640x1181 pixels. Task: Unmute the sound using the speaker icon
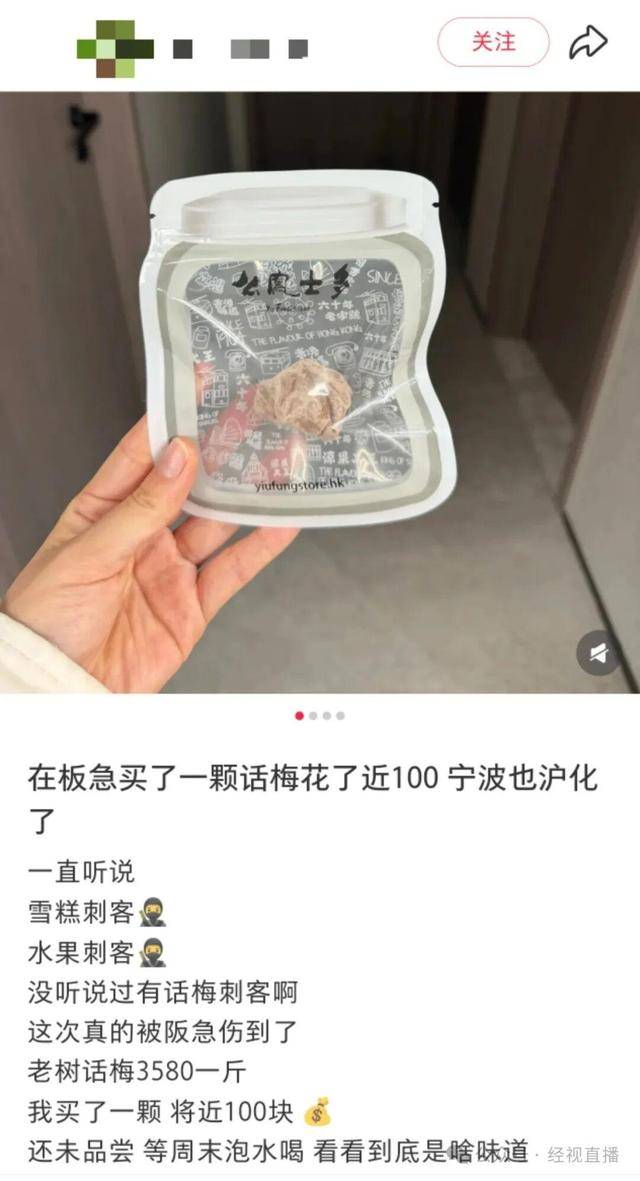[599, 653]
